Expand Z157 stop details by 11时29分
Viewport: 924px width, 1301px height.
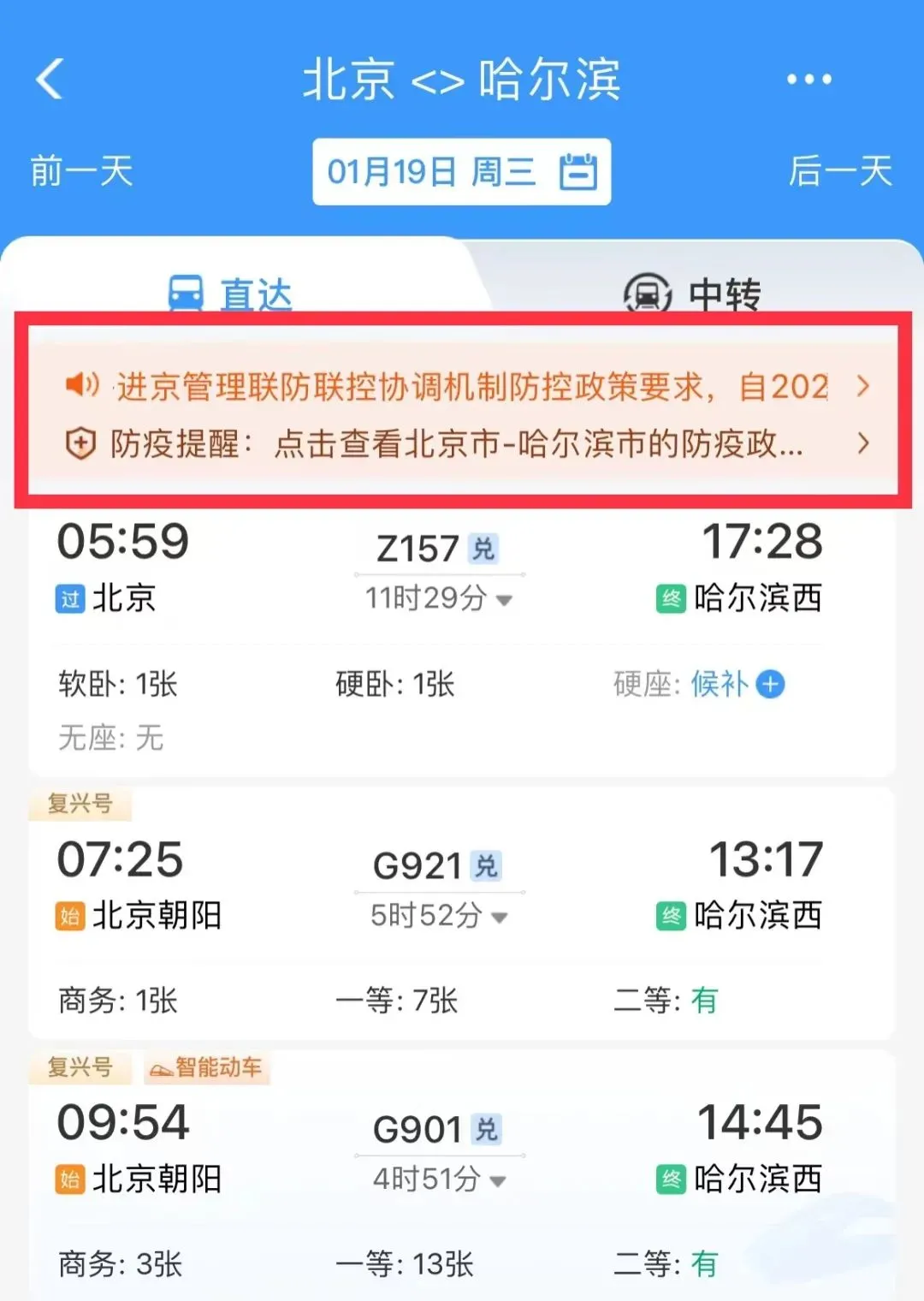[439, 598]
